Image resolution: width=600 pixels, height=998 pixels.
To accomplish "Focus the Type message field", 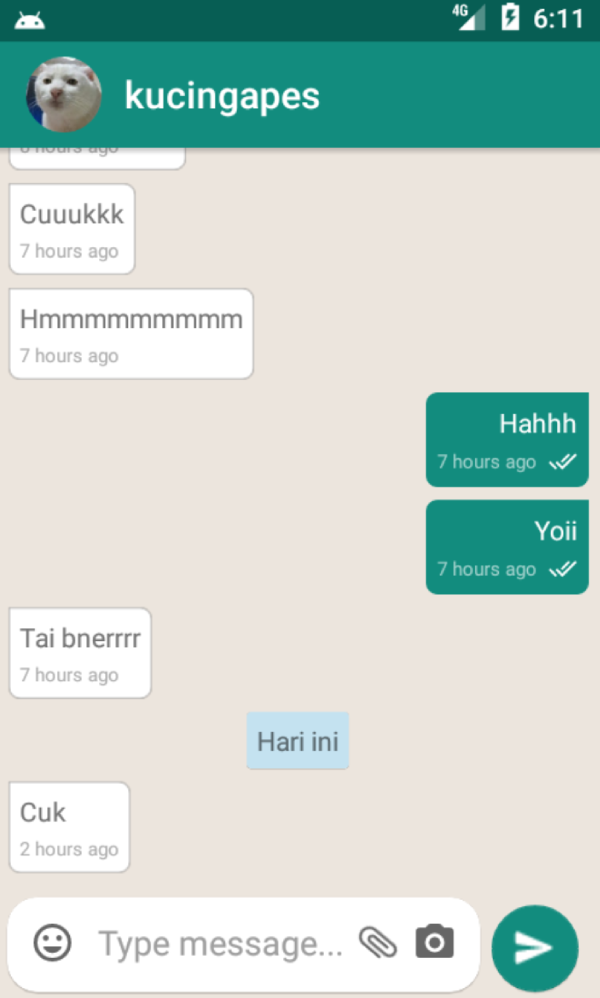I will click(x=220, y=944).
